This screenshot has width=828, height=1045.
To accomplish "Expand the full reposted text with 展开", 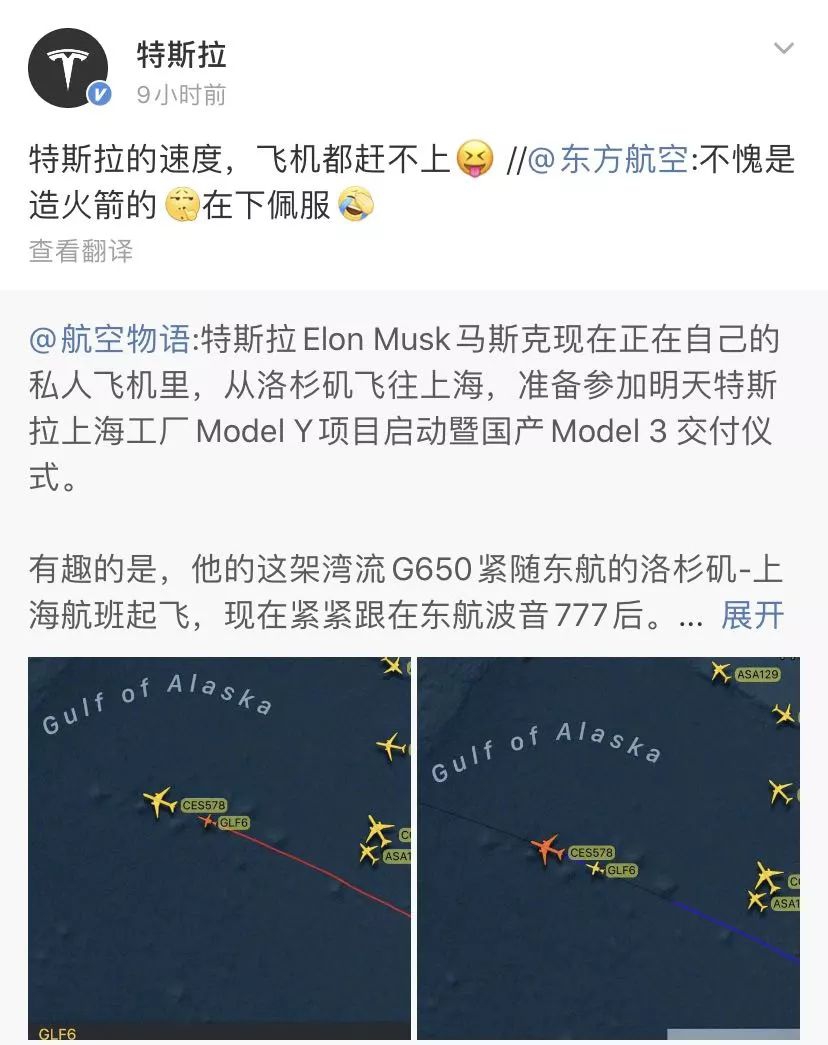I will 752,615.
